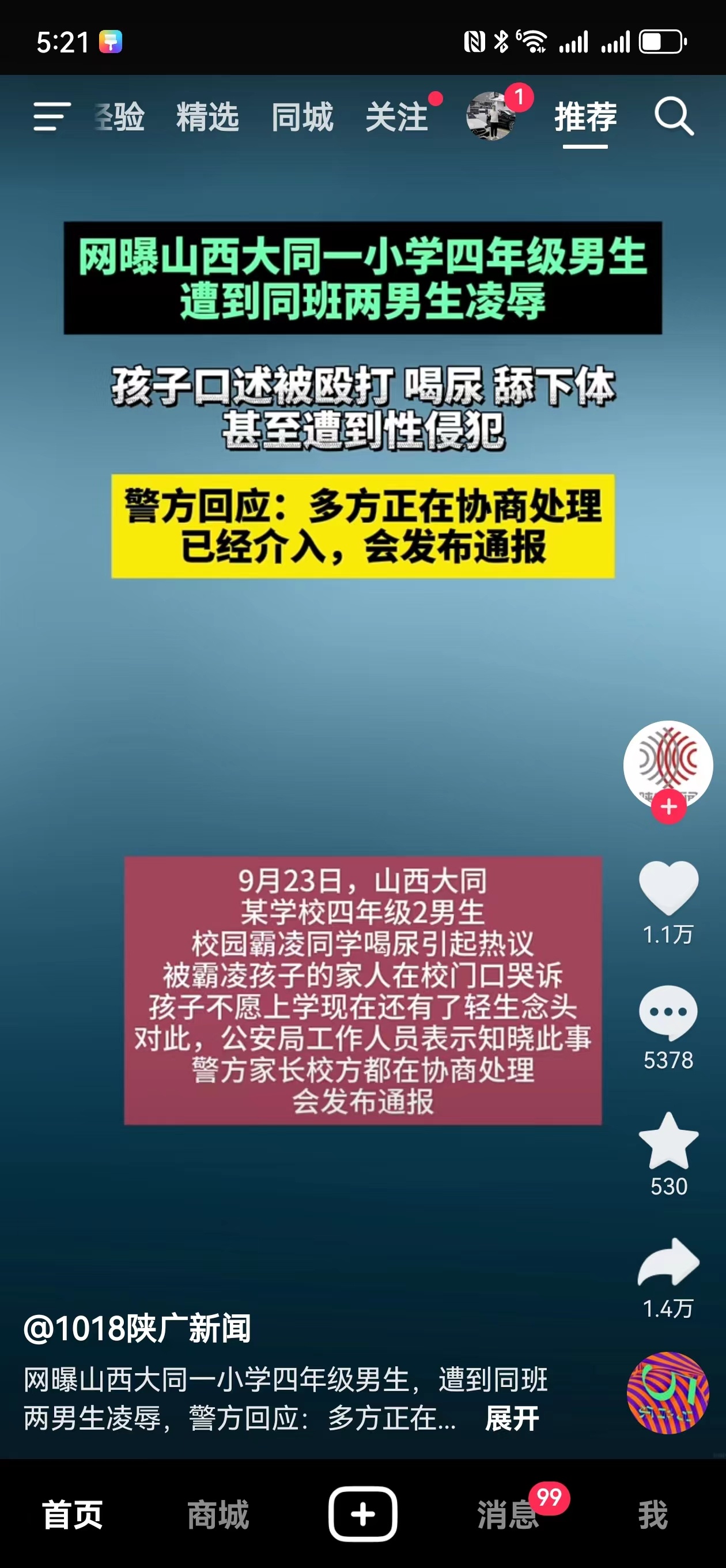Share this video with arrow icon
Image resolution: width=726 pixels, height=1568 pixels.
[x=668, y=1262]
